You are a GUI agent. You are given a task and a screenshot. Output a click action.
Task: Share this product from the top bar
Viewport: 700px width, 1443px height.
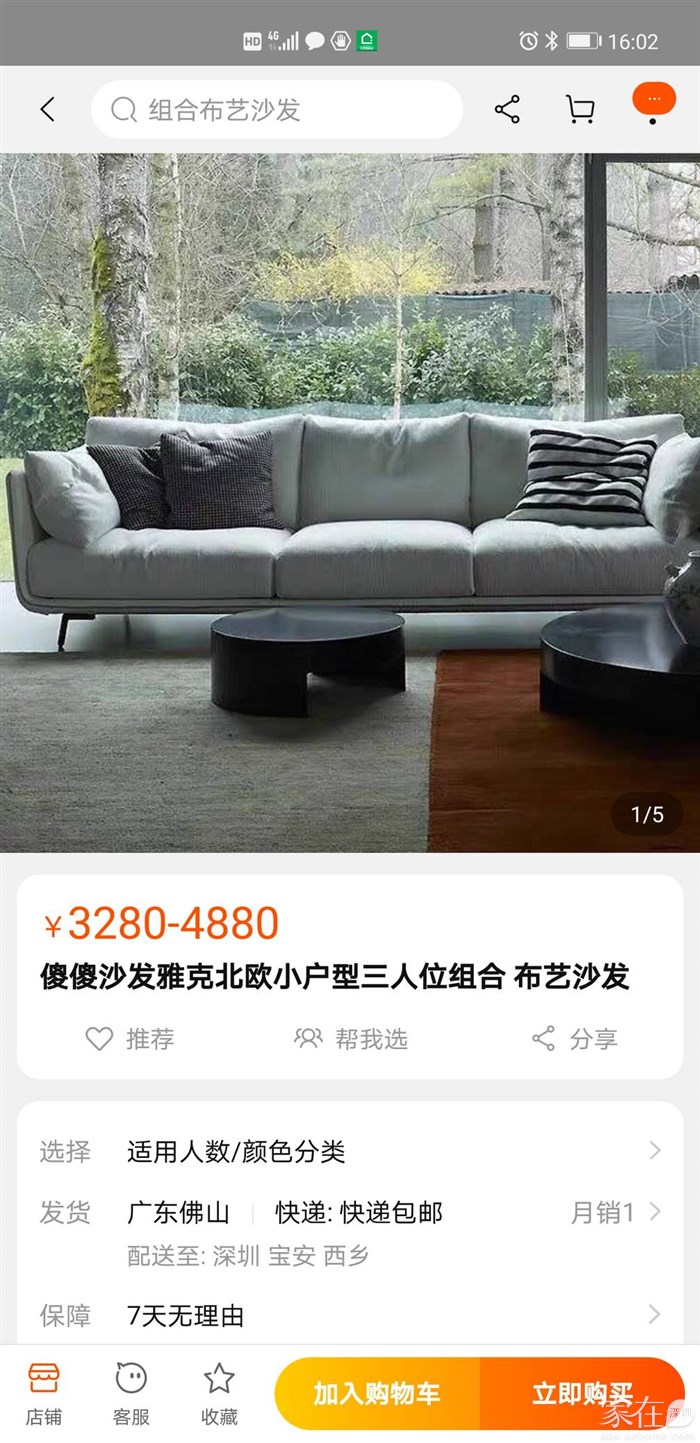pos(507,109)
